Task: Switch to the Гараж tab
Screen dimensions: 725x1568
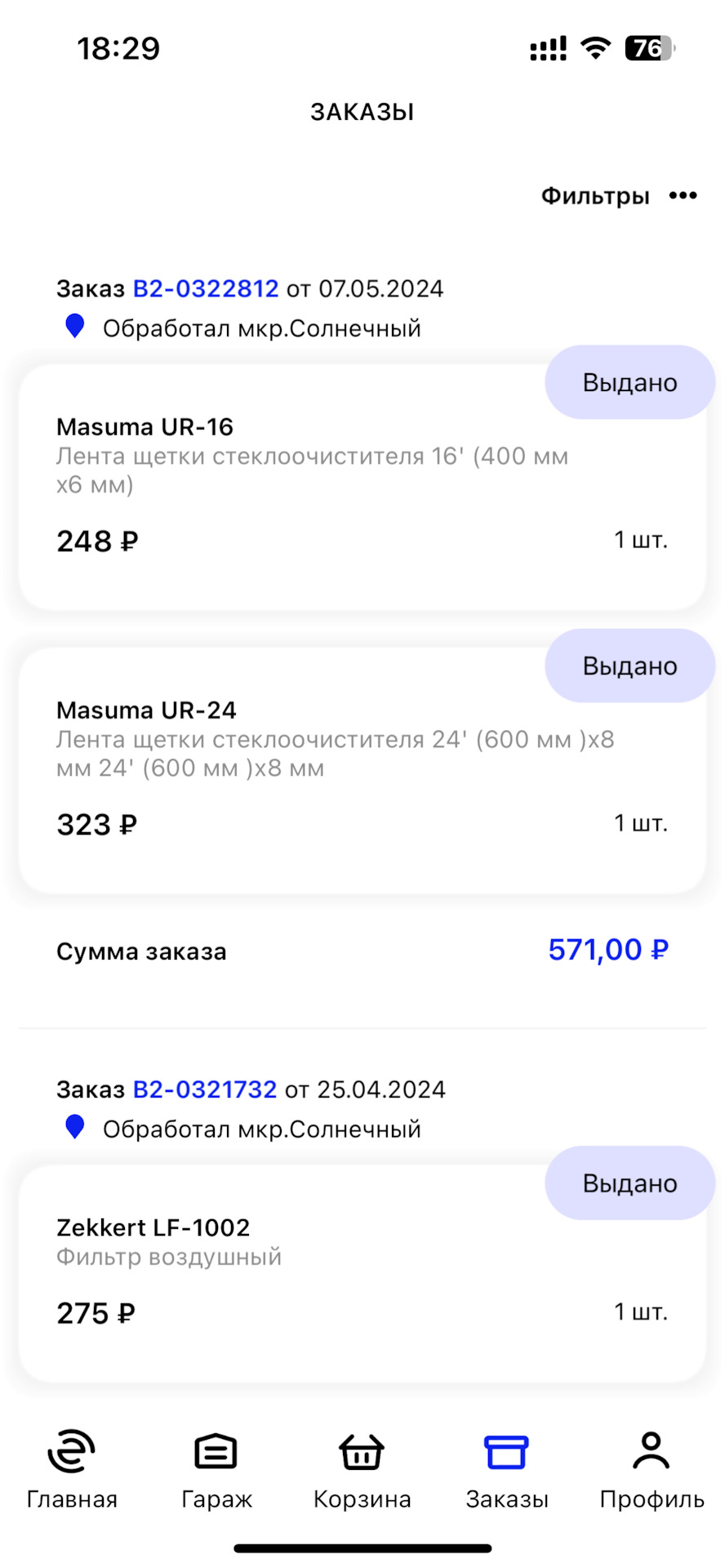Action: click(216, 1470)
